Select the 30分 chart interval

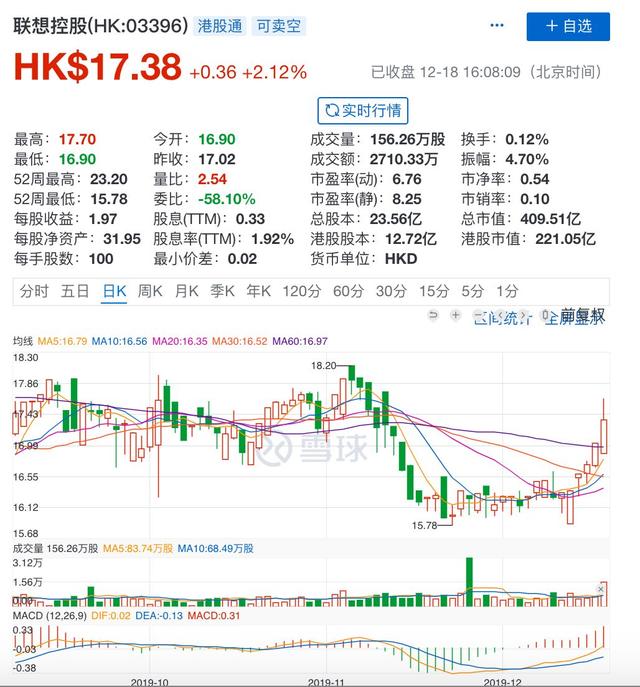pyautogui.click(x=390, y=291)
